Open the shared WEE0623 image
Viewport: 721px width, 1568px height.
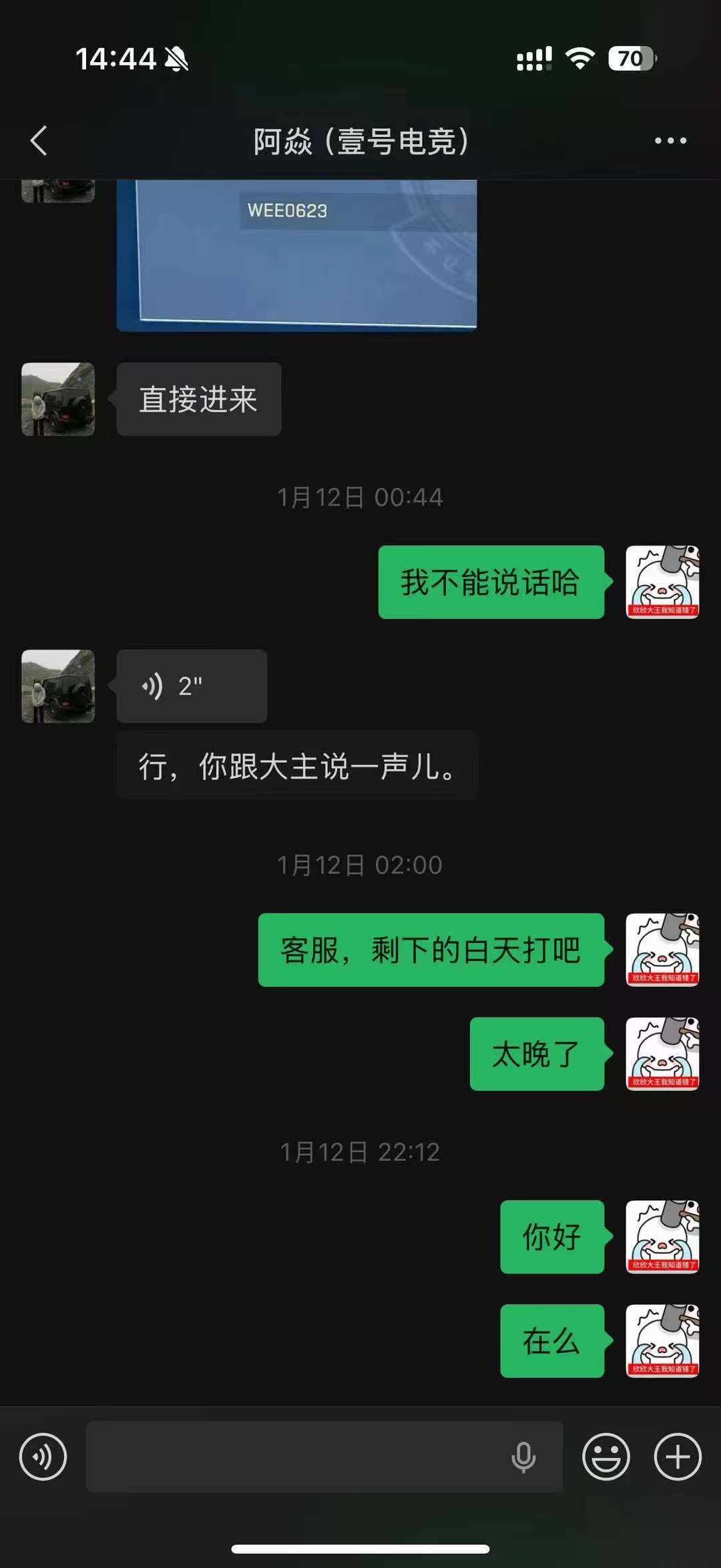point(296,257)
